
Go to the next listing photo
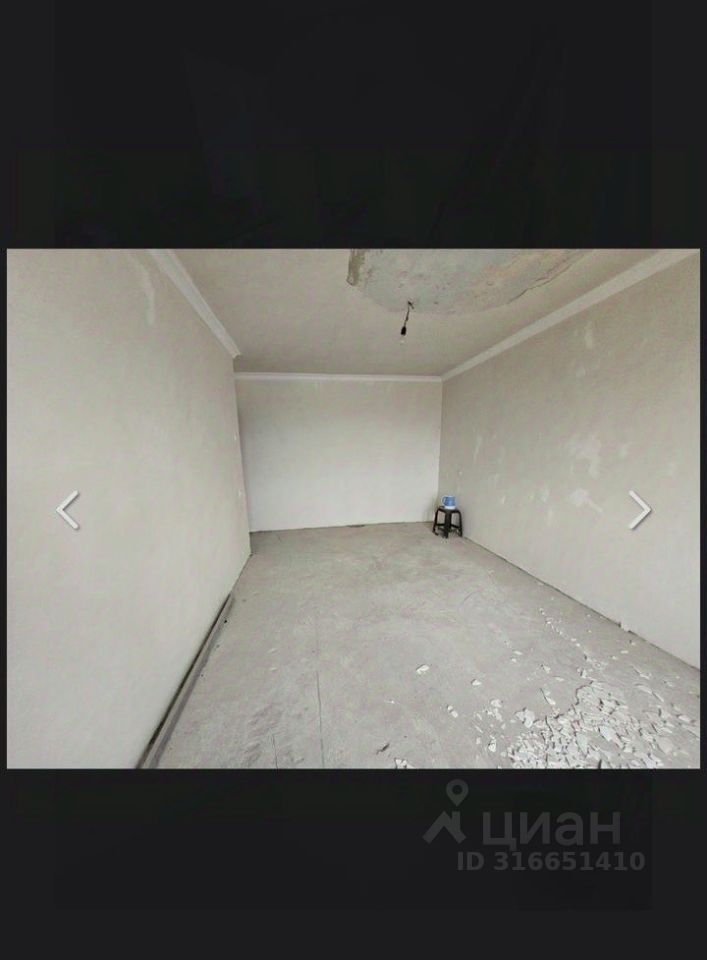pos(639,510)
